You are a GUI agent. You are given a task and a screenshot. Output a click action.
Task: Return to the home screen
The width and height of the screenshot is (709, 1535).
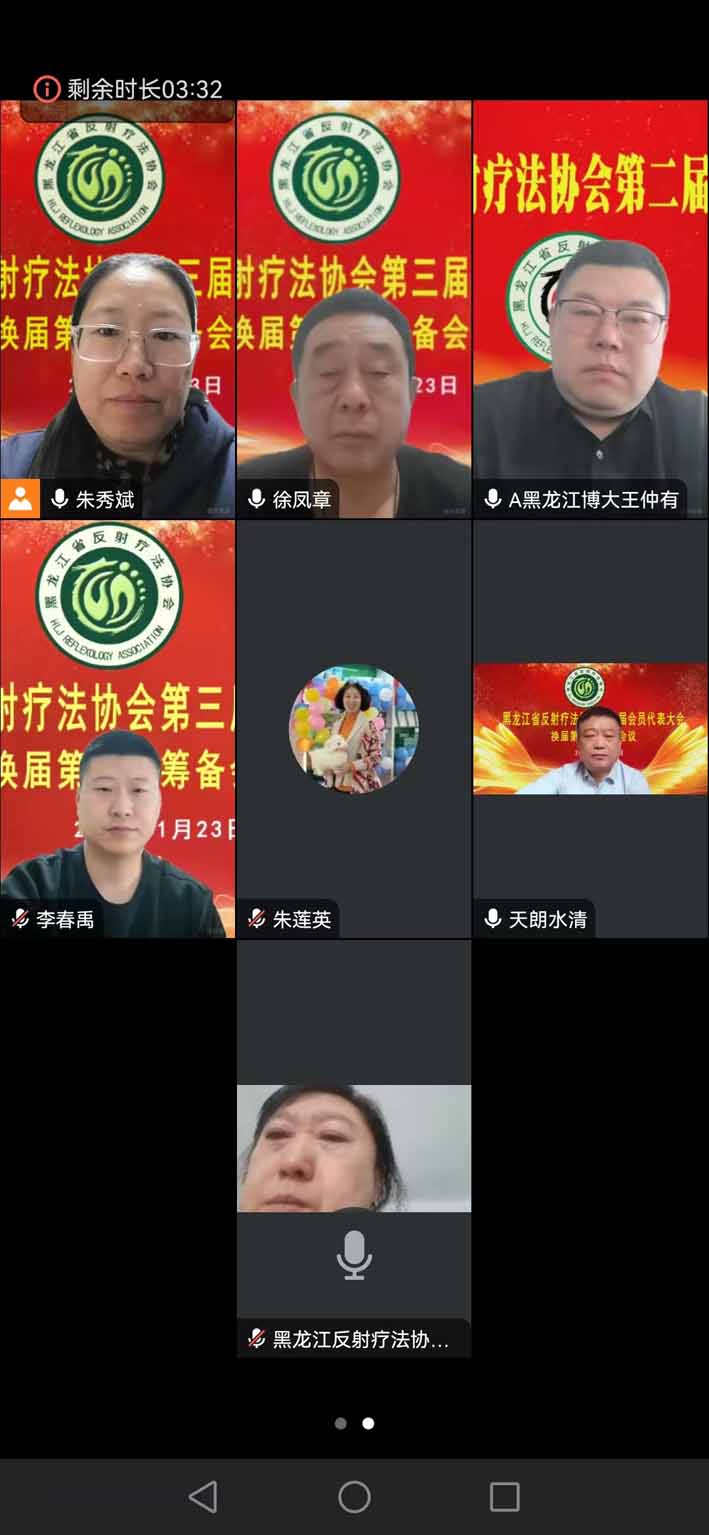(x=354, y=1497)
